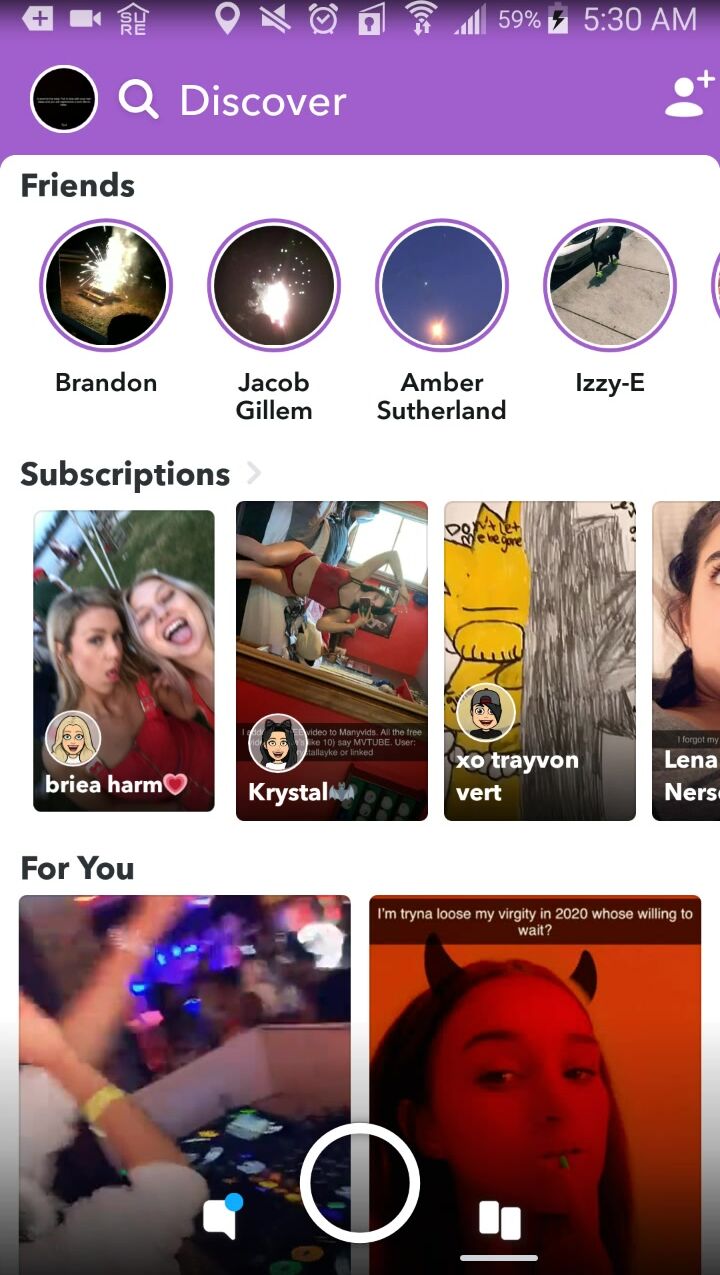The image size is (720, 1275).
Task: Open Izzy-E's story
Action: click(609, 286)
